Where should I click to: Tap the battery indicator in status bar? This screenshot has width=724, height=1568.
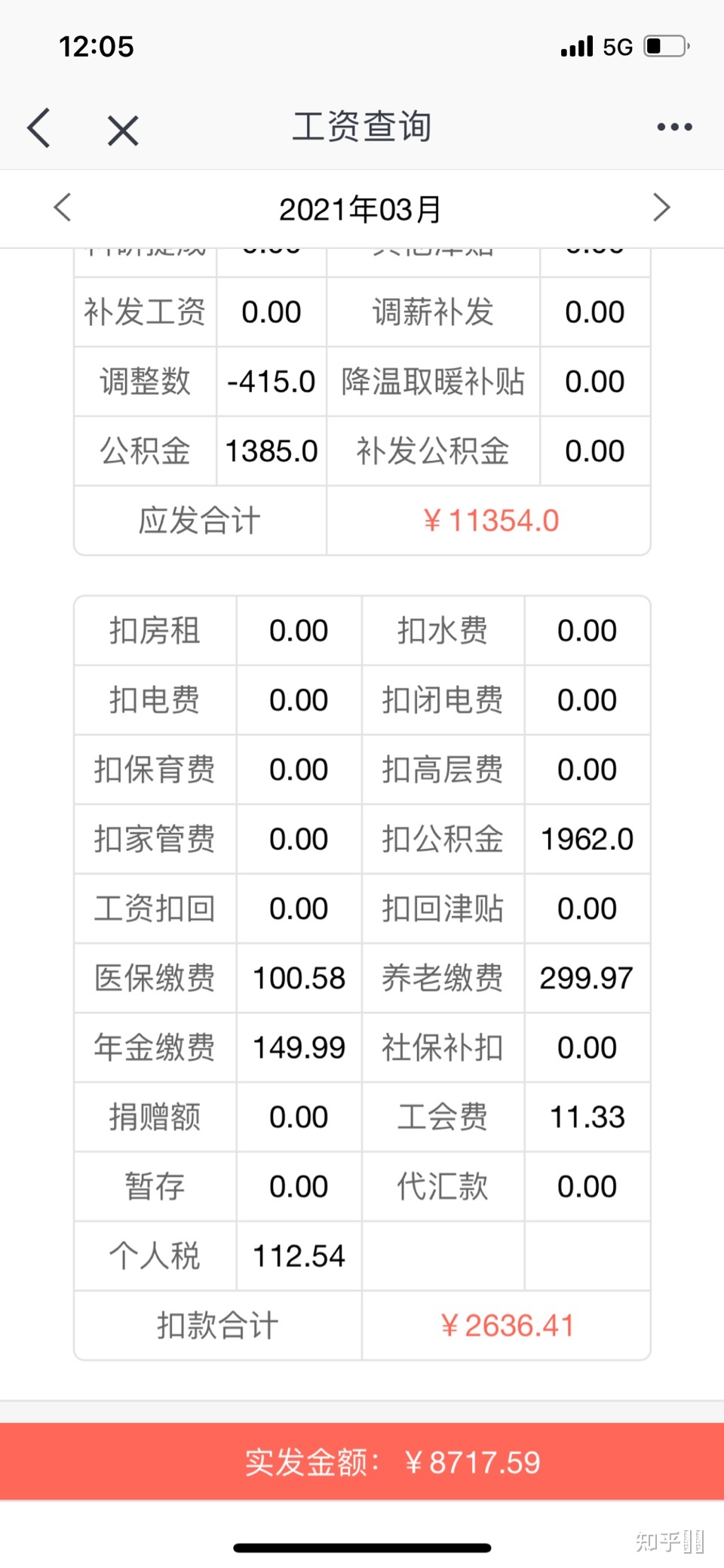(667, 46)
